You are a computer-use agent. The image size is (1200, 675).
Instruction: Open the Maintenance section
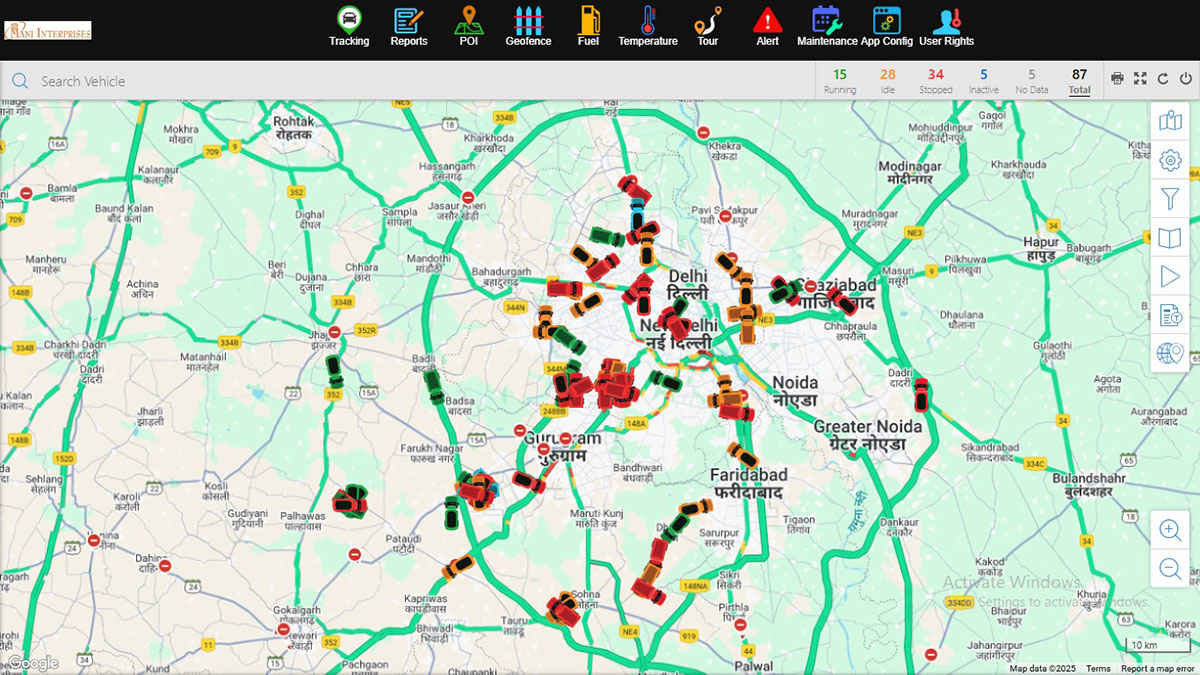[x=827, y=26]
